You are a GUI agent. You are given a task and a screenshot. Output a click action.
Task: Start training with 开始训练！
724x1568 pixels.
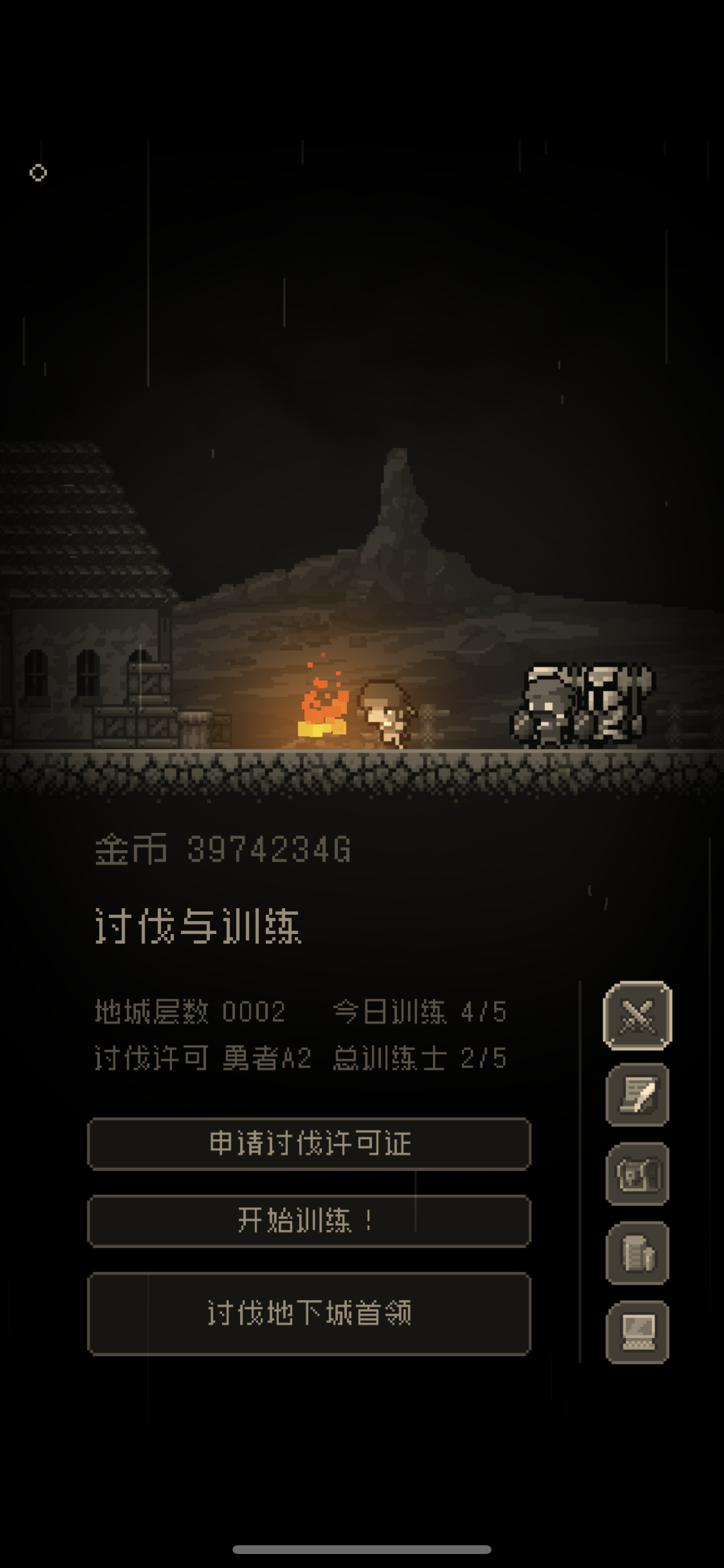(309, 1221)
